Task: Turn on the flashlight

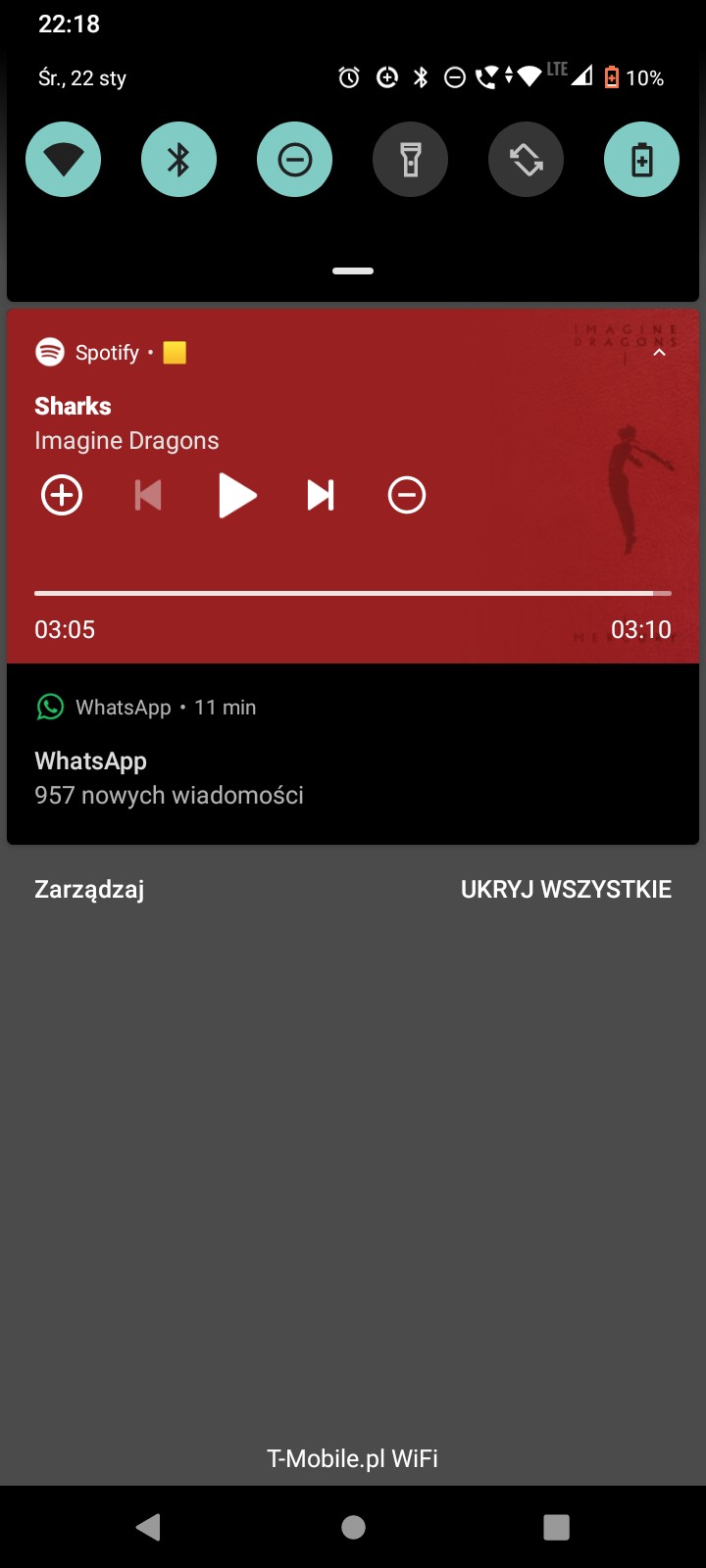Action: tap(410, 160)
